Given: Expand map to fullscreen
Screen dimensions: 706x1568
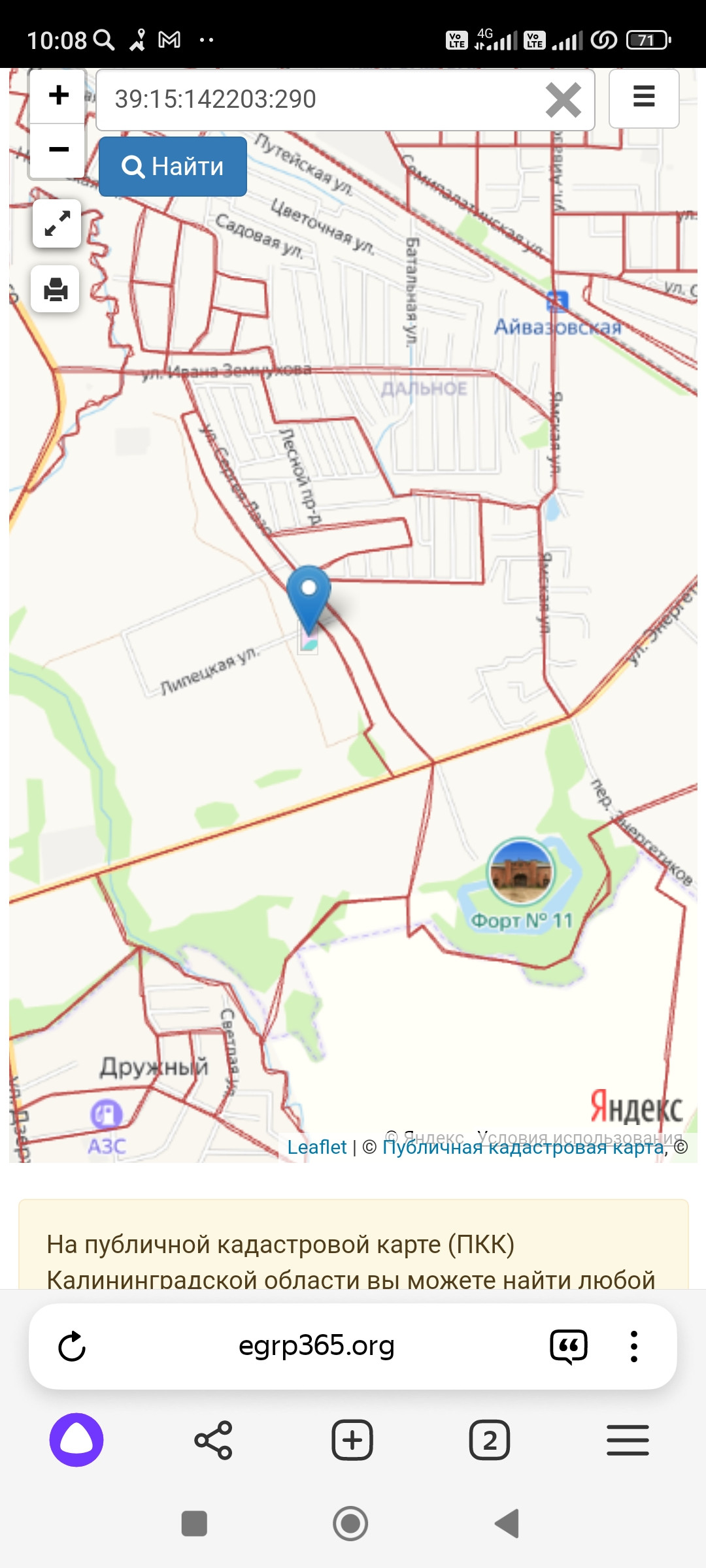Looking at the screenshot, I should pos(57,223).
